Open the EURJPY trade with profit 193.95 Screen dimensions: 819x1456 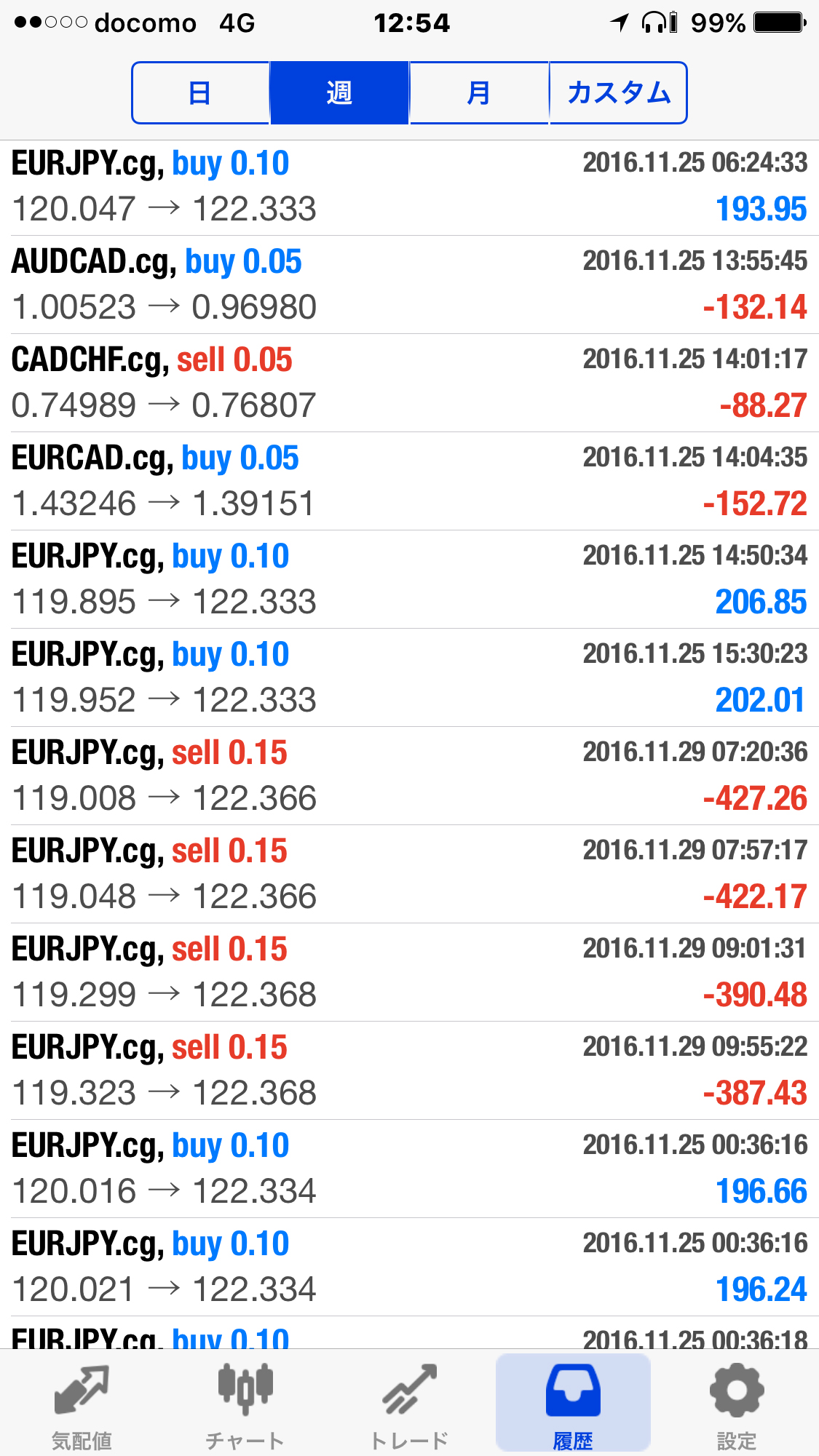pos(409,187)
